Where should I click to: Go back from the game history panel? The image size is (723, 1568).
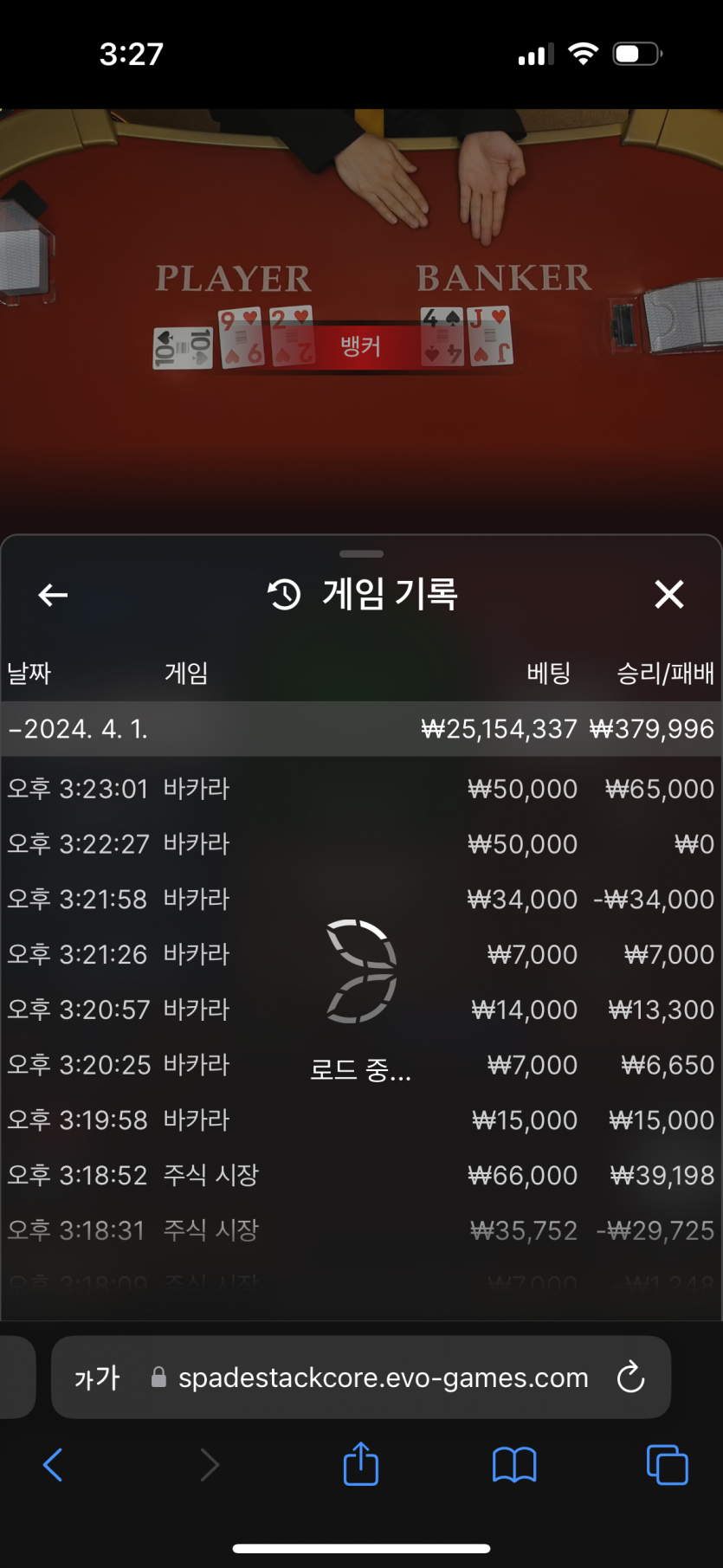[53, 595]
